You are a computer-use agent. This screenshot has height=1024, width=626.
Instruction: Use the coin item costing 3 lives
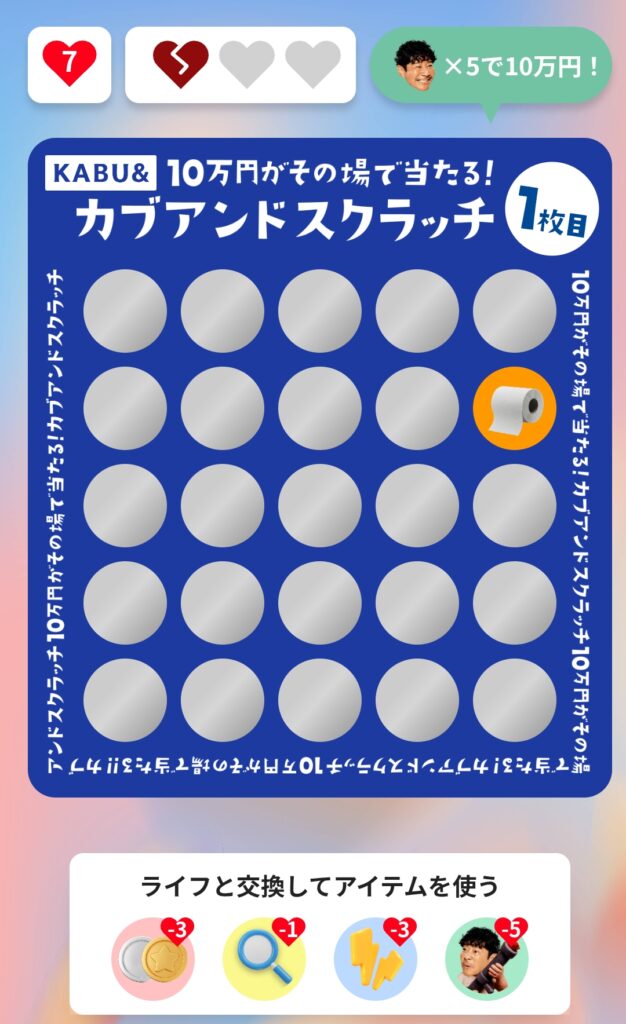152,961
